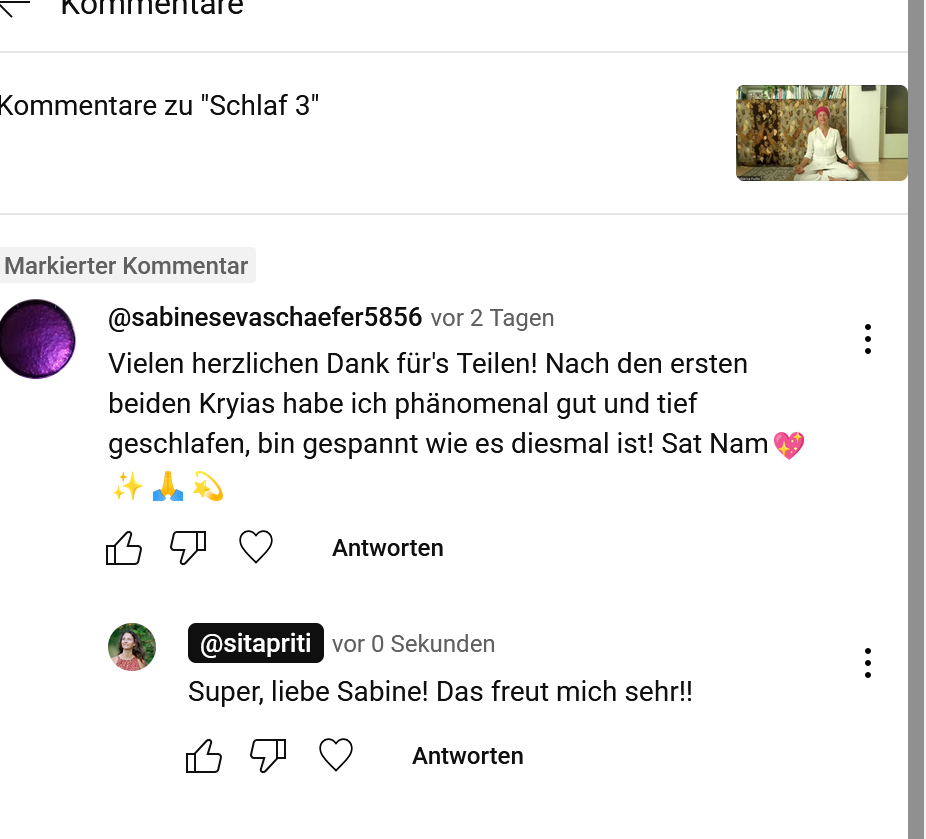Heart the reply from @sitapriti
This screenshot has height=839, width=926.
pyautogui.click(x=336, y=755)
